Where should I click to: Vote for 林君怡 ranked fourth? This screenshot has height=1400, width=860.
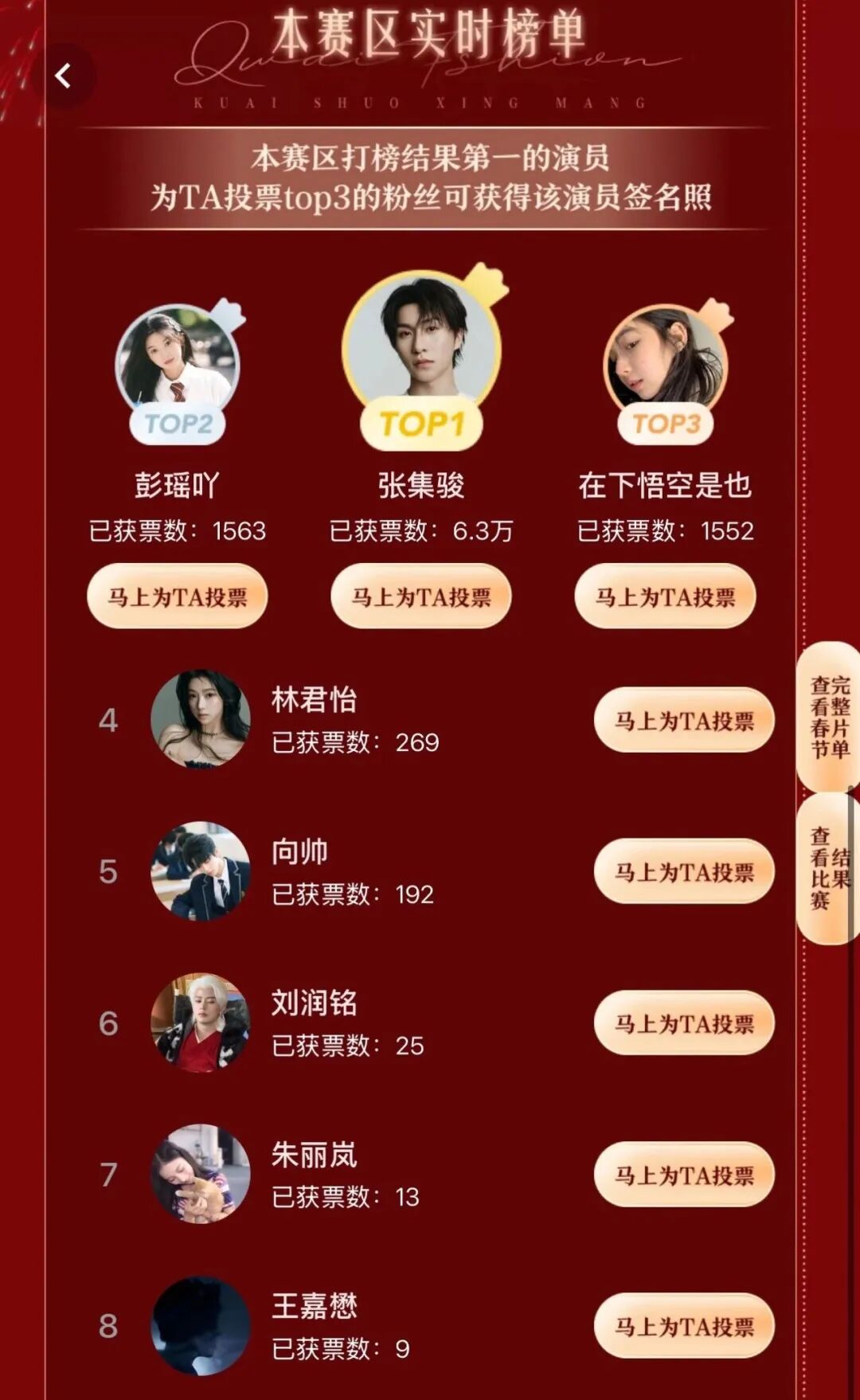tap(683, 721)
